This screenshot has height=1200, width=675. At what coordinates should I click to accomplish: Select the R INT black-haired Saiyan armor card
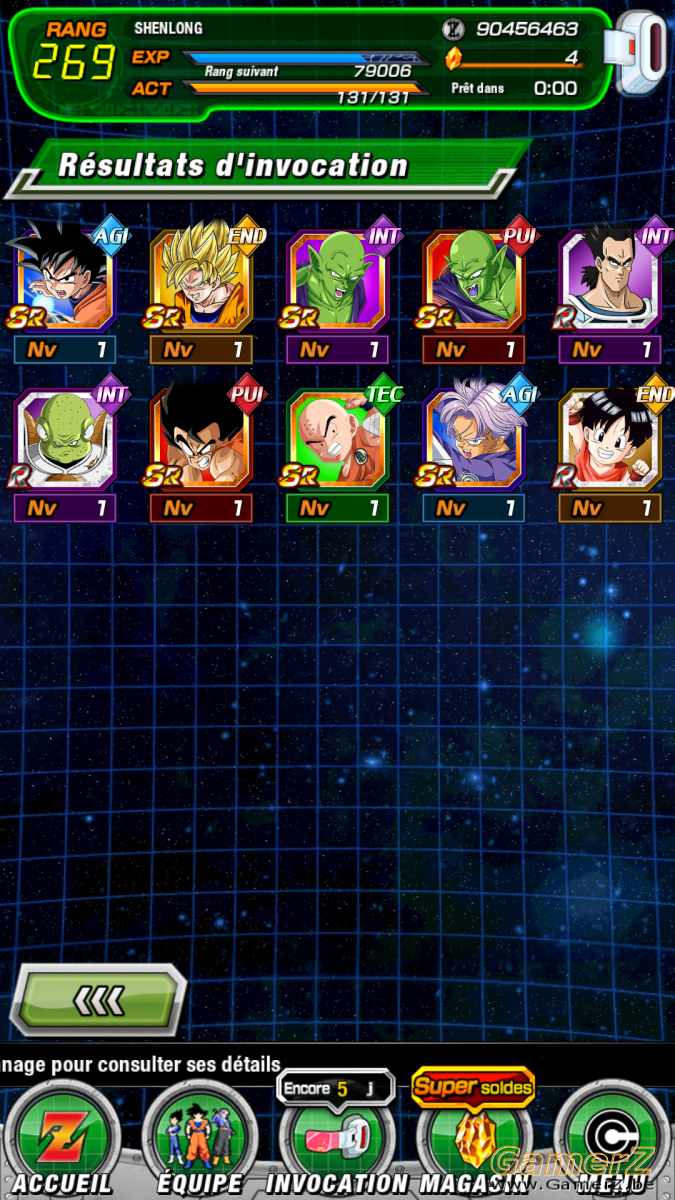(x=609, y=281)
